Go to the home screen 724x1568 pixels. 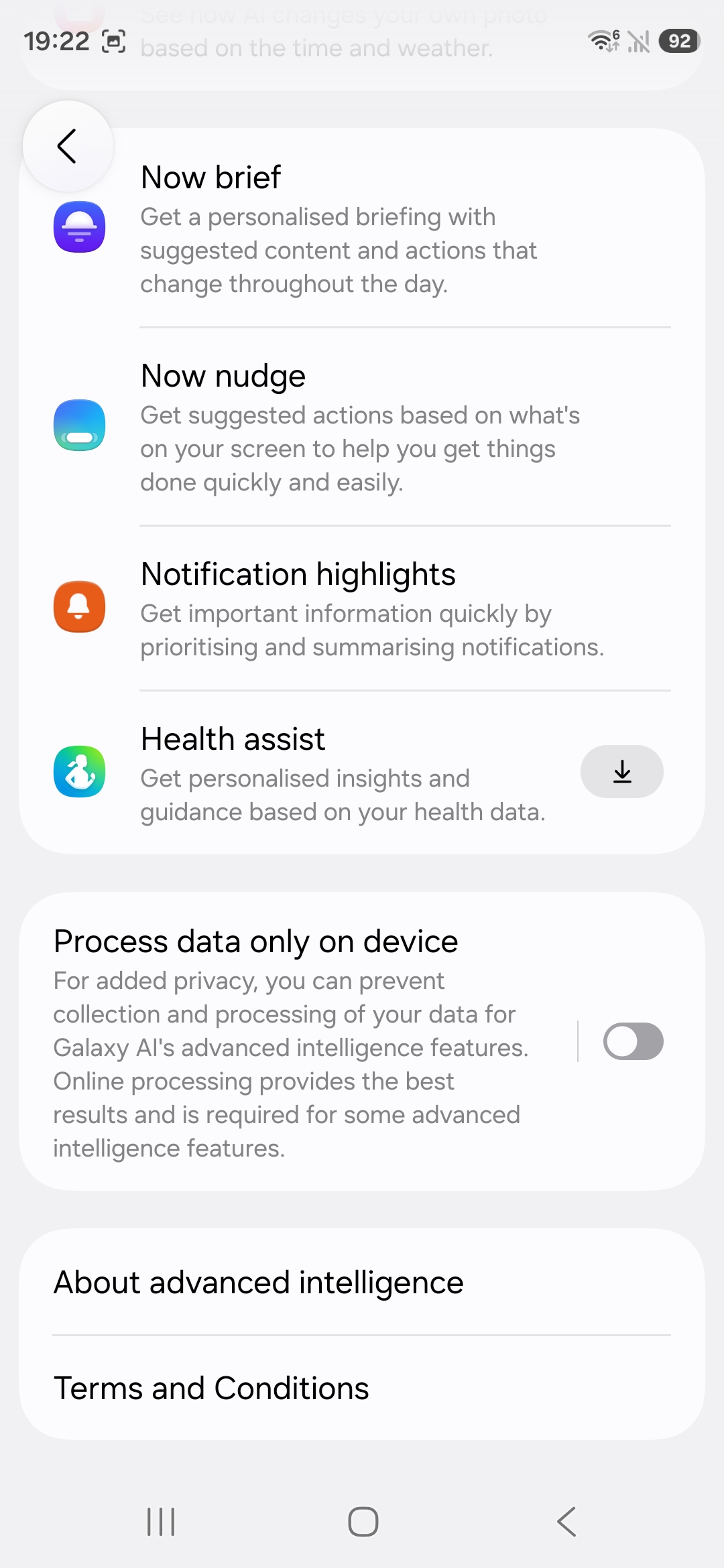coord(363,1521)
